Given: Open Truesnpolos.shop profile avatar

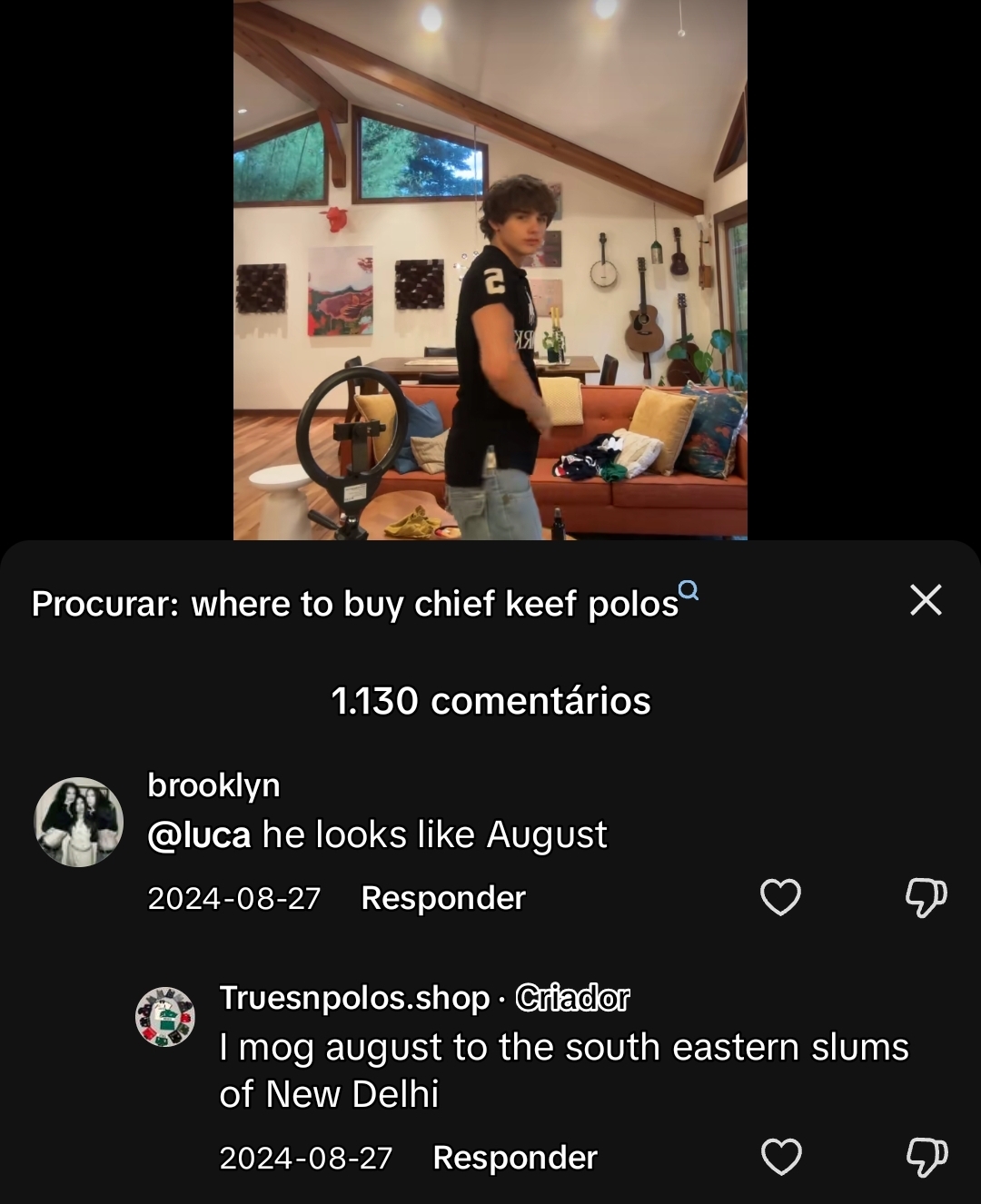Looking at the screenshot, I should click(165, 1017).
